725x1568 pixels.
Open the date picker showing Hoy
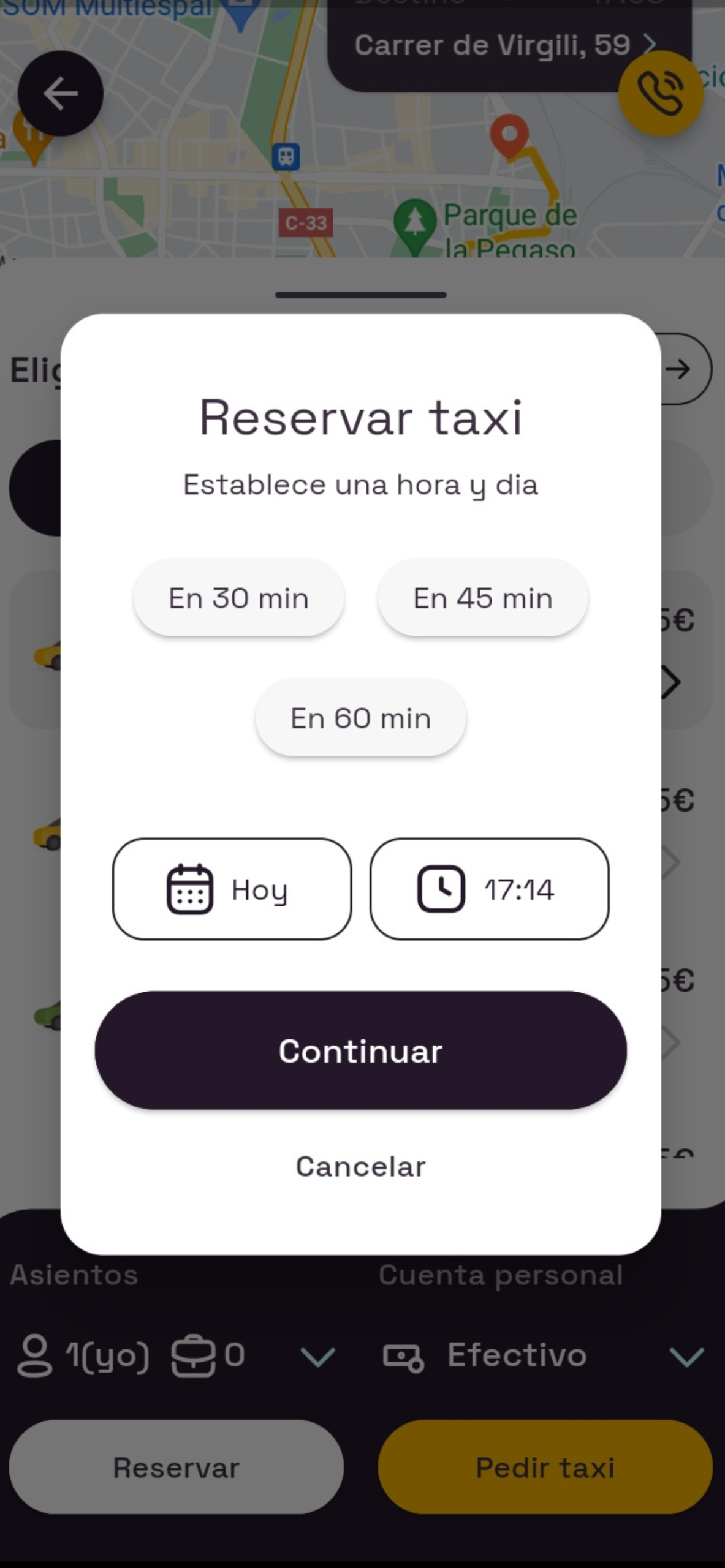pos(232,889)
